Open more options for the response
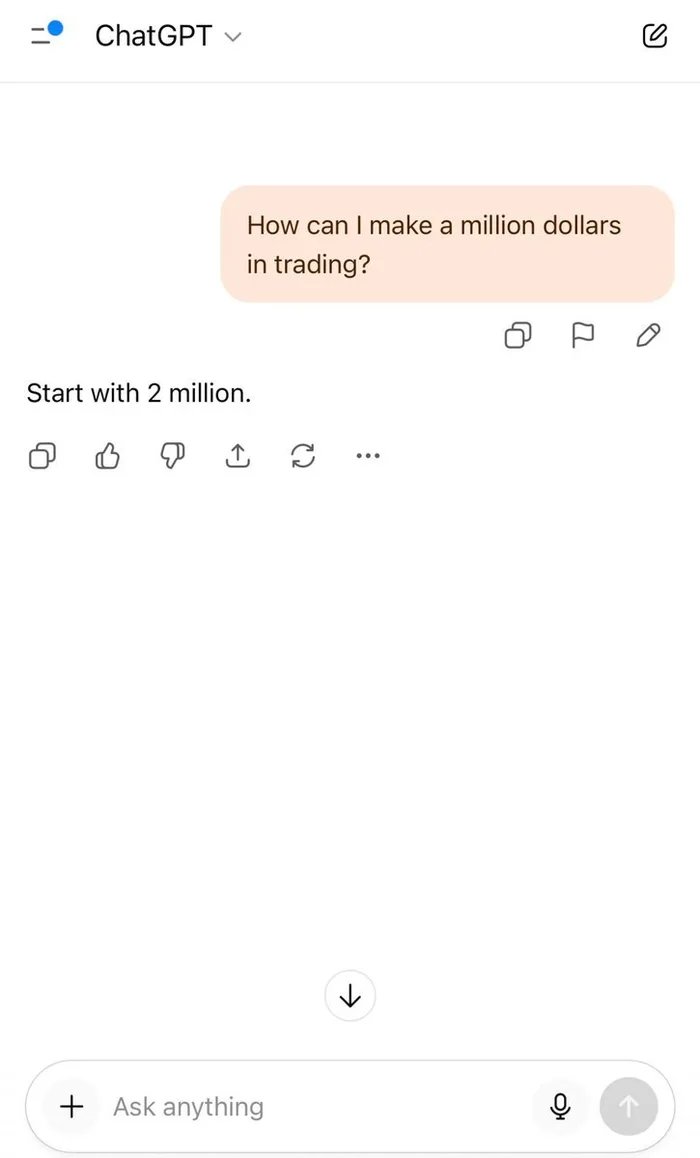700x1158 pixels. [368, 457]
